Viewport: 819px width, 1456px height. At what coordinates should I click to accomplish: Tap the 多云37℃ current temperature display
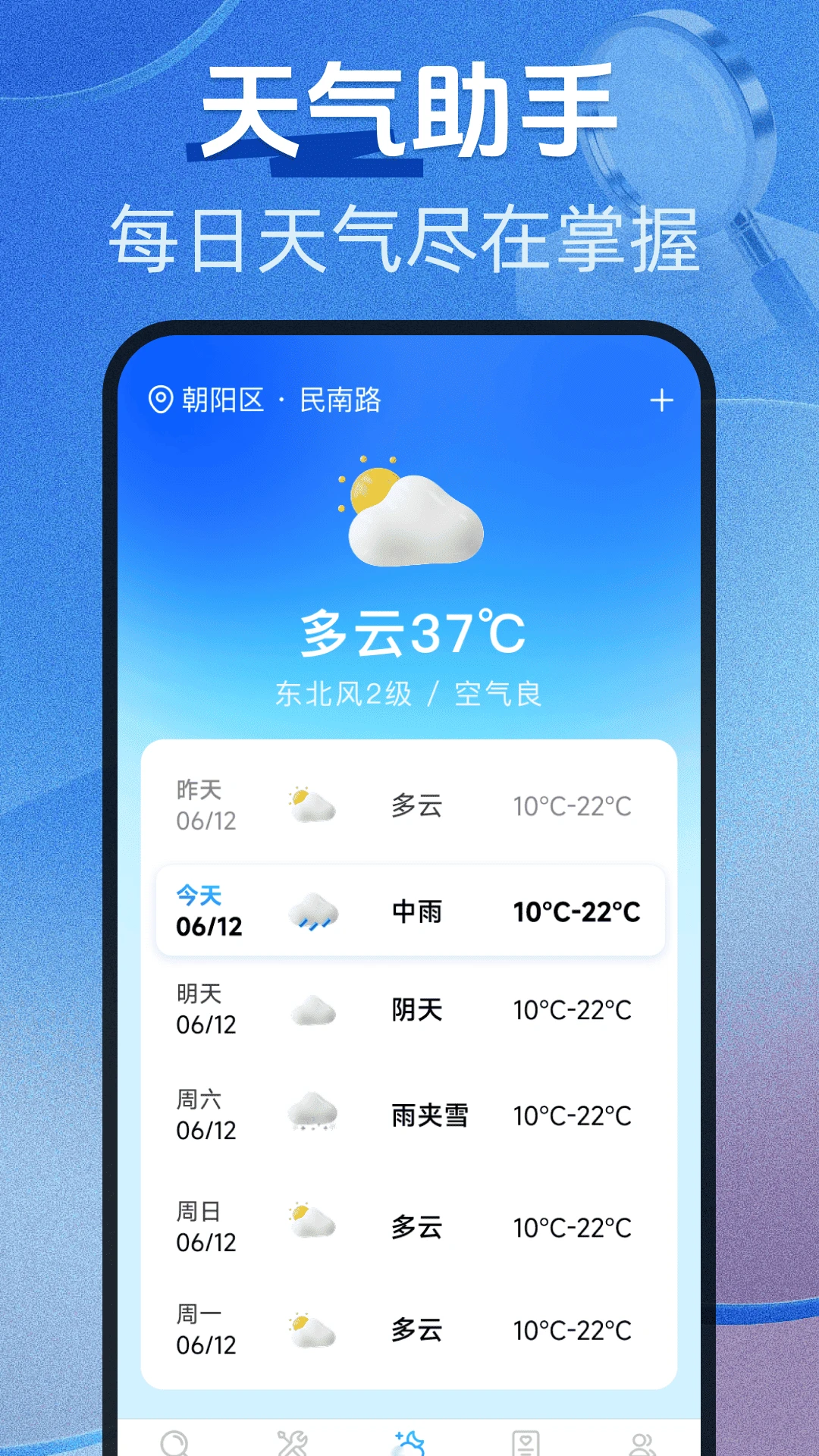[409, 635]
